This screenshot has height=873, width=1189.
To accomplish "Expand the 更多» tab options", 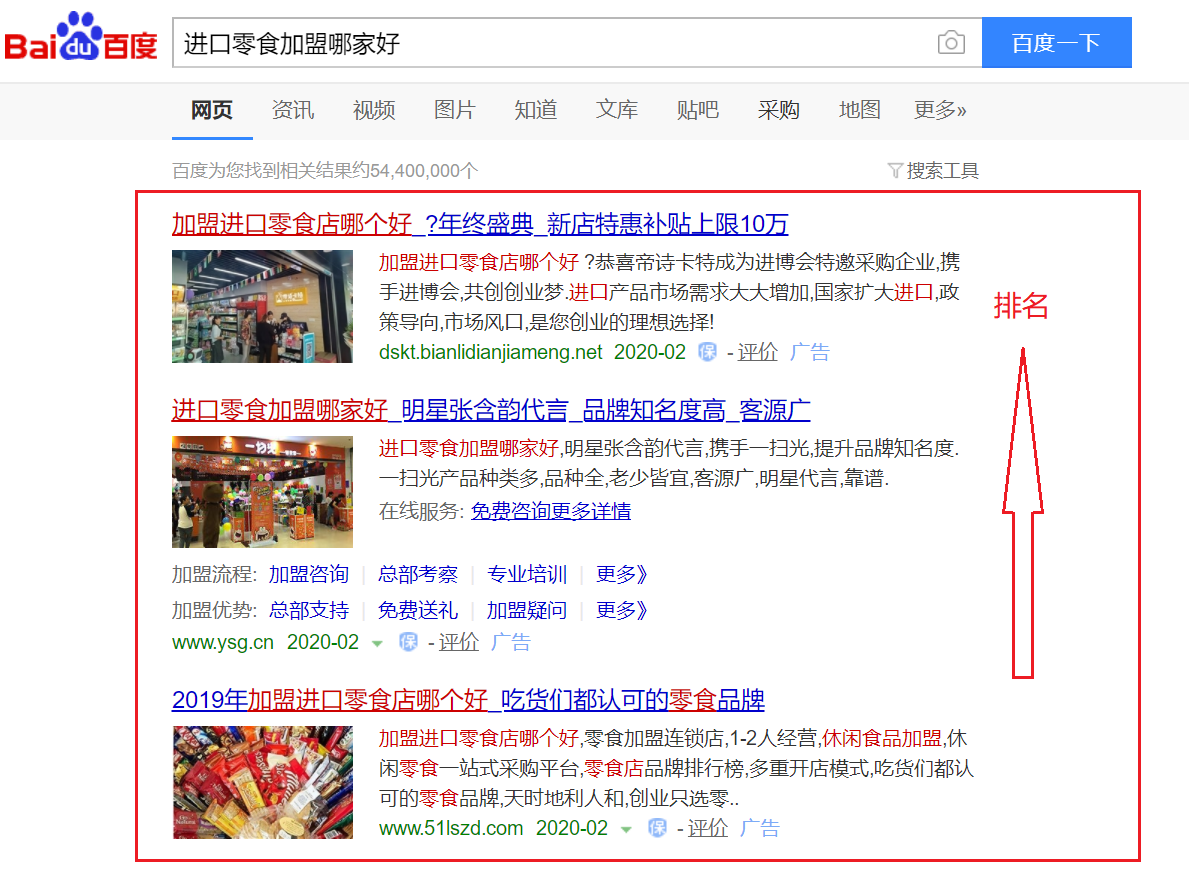I will pyautogui.click(x=940, y=110).
